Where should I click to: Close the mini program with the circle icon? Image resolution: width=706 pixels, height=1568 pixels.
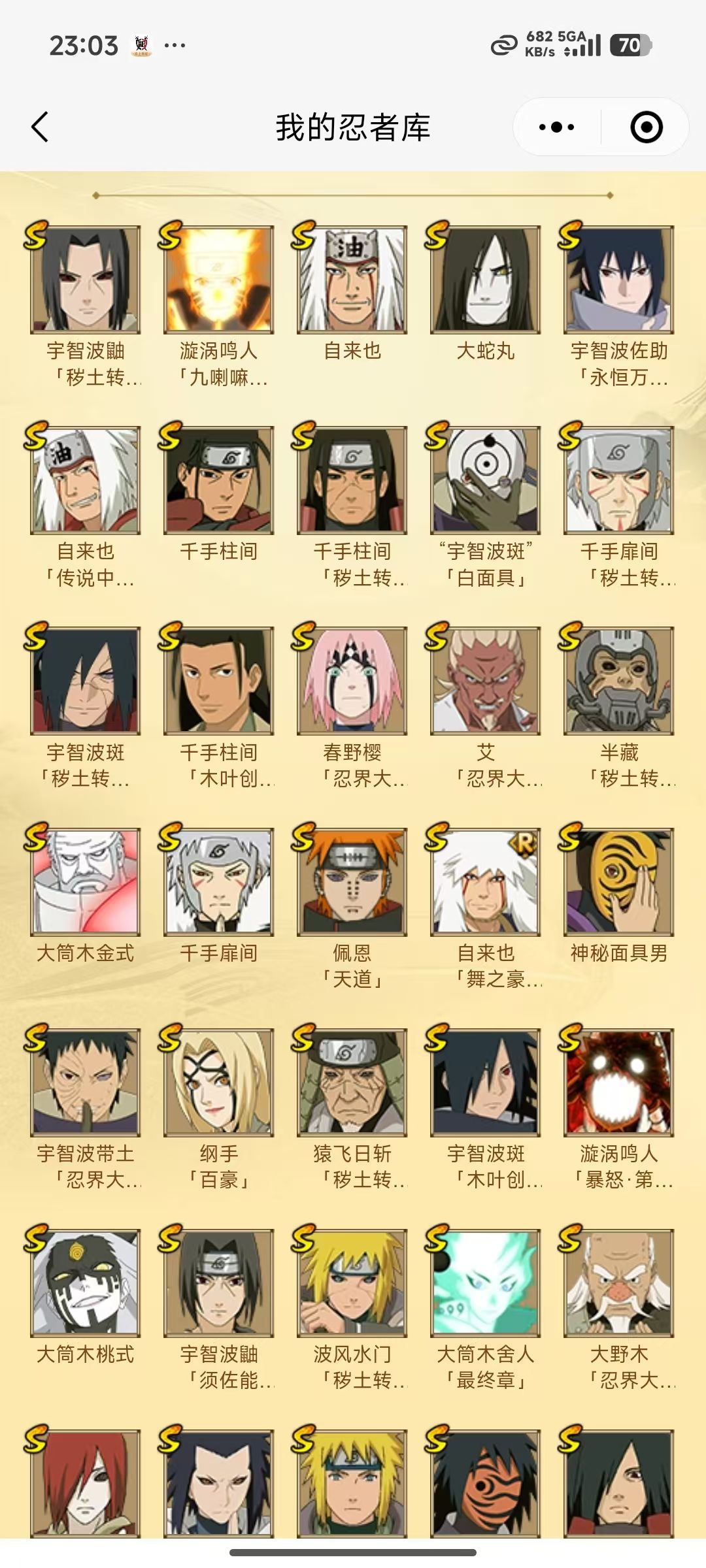point(647,127)
